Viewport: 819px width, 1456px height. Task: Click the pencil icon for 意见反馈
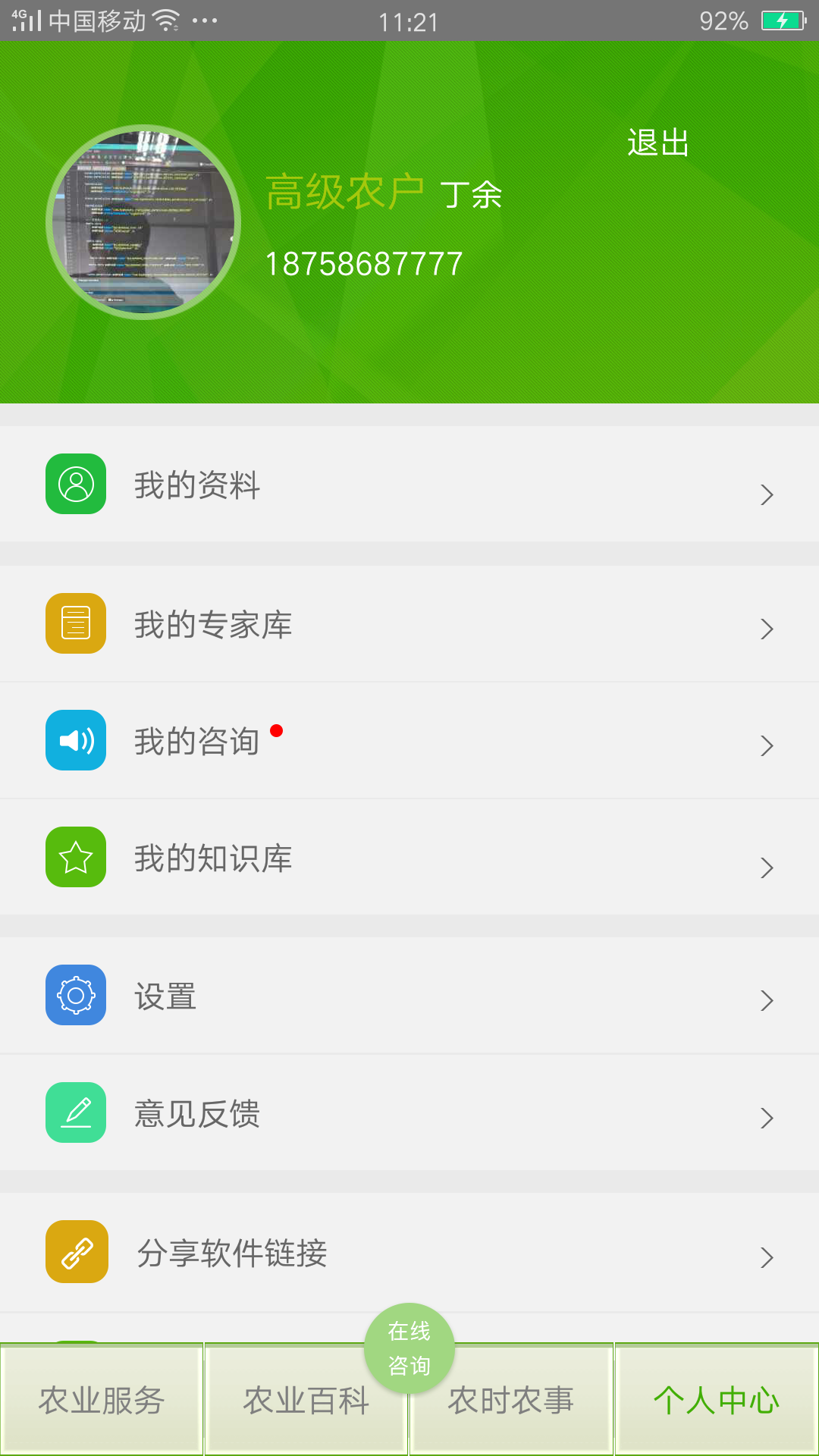[x=75, y=1112]
